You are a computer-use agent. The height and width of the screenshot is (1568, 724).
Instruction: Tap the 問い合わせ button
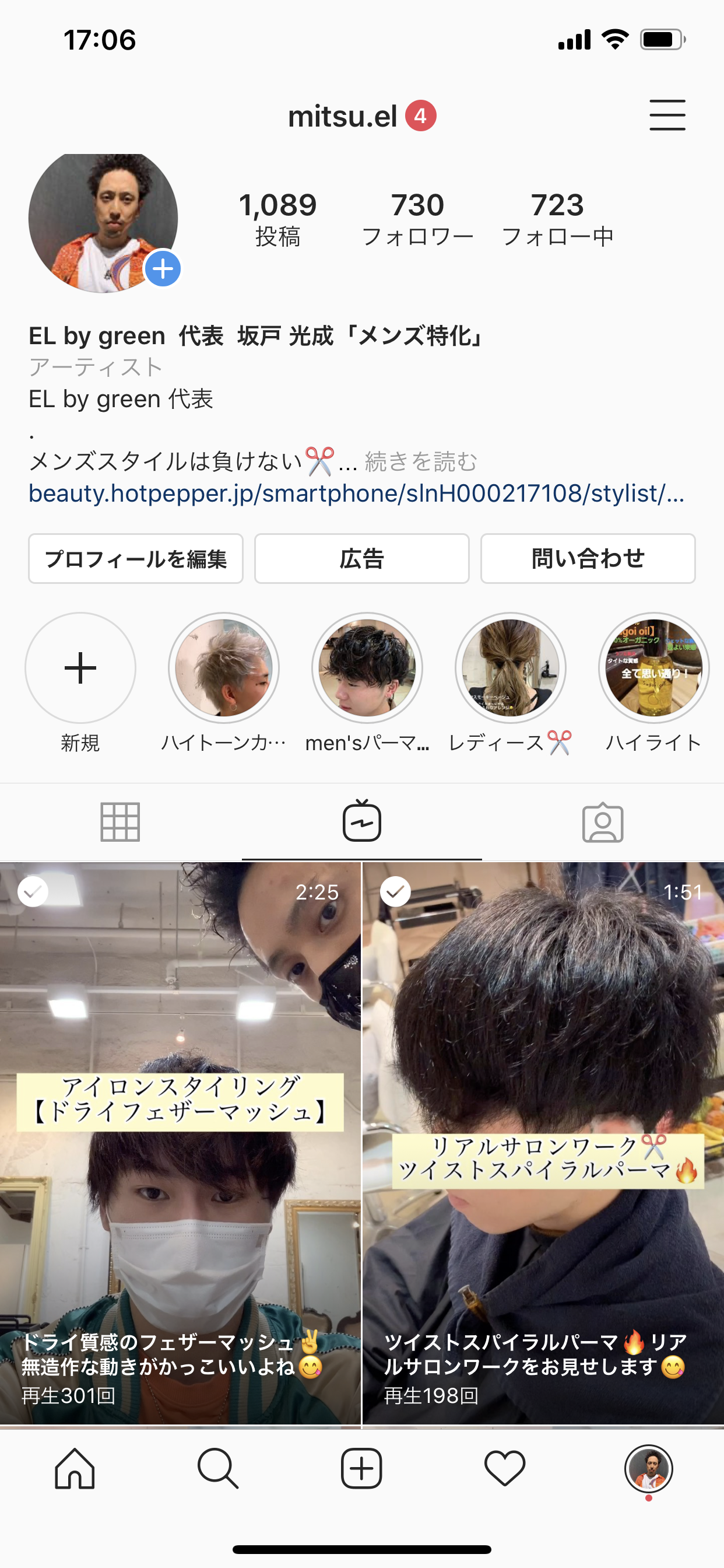click(x=588, y=558)
